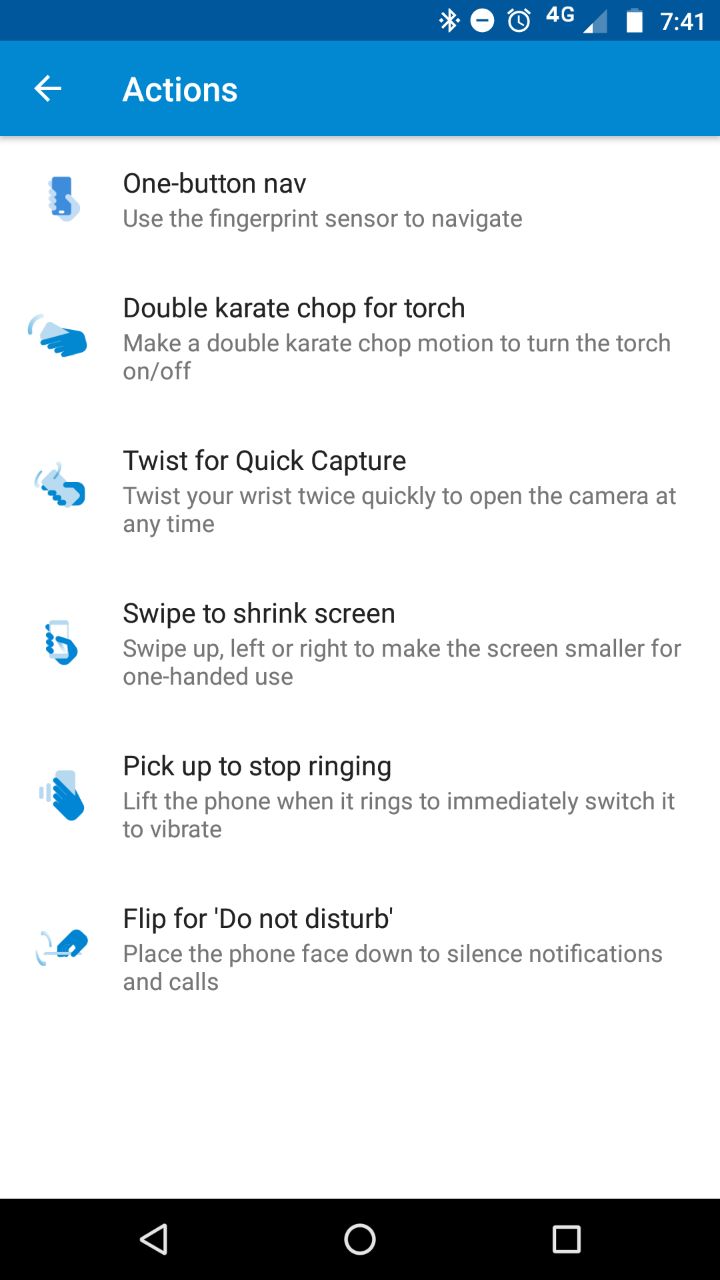Open Double karate chop for torch

[x=360, y=338]
